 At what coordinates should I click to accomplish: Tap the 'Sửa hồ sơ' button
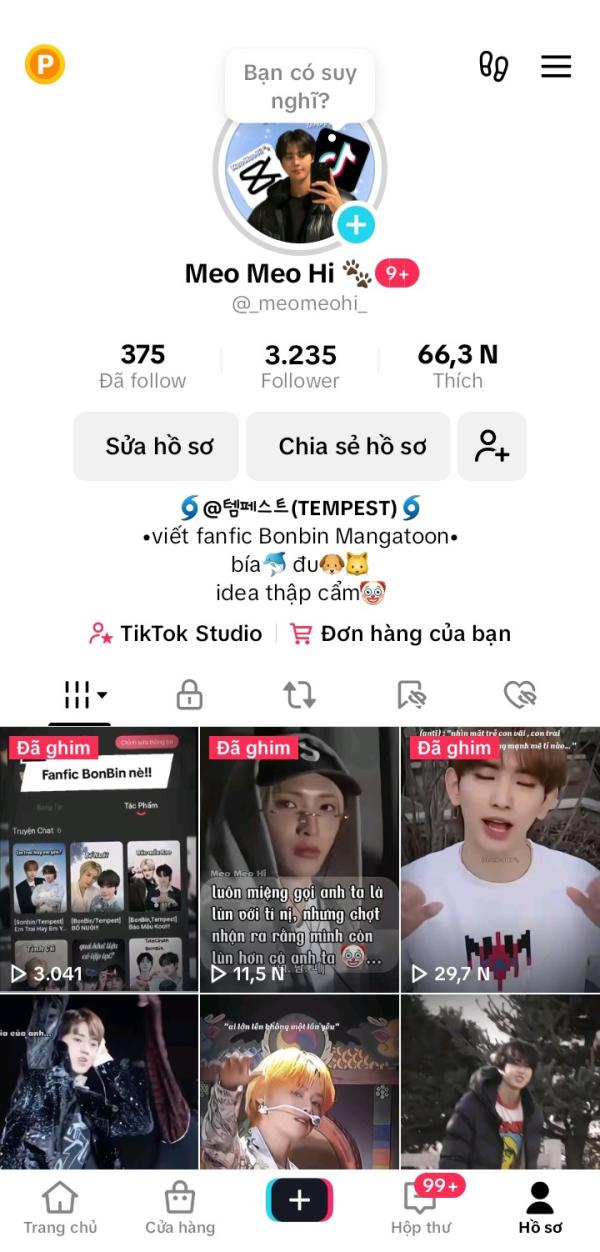pyautogui.click(x=159, y=446)
